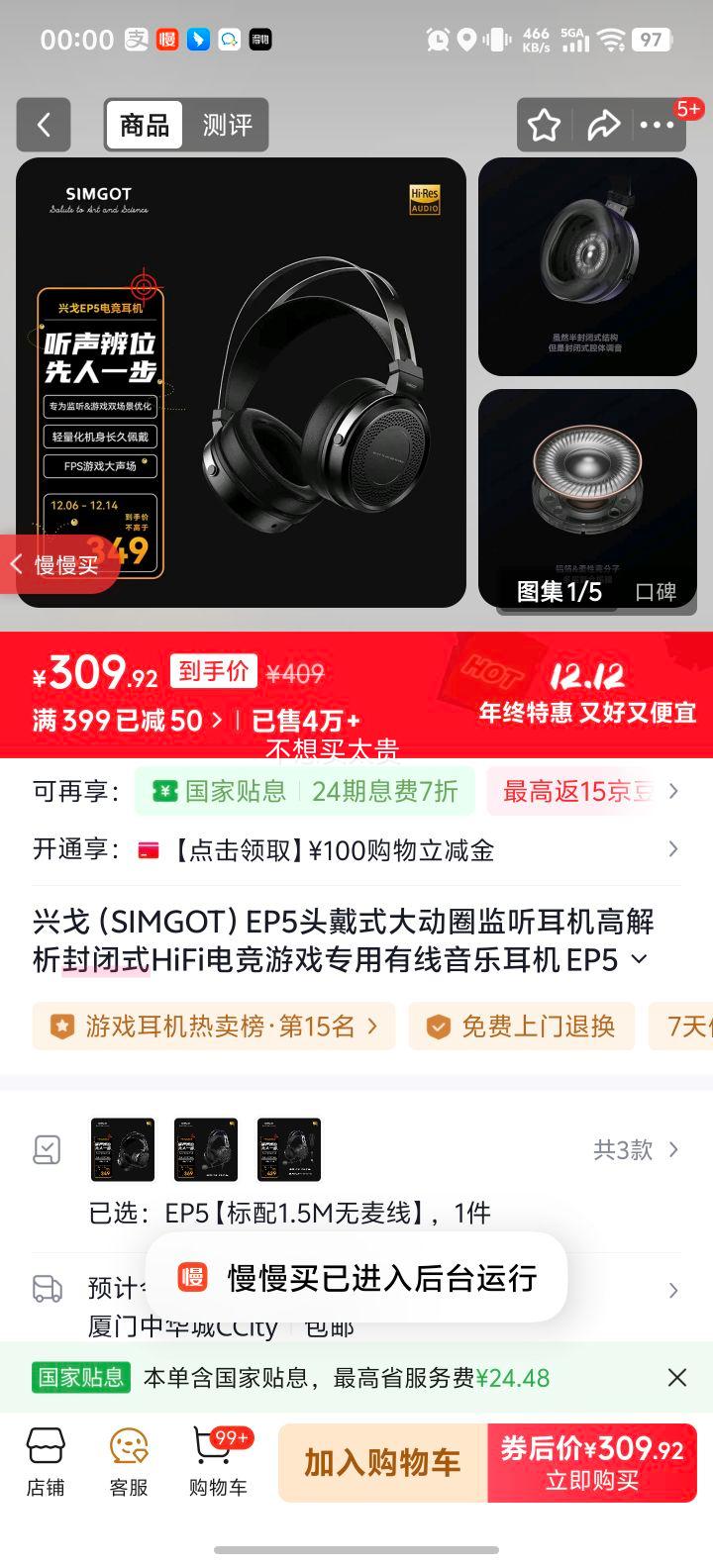Switch to the 测评 tab
713x1568 pixels.
227,125
